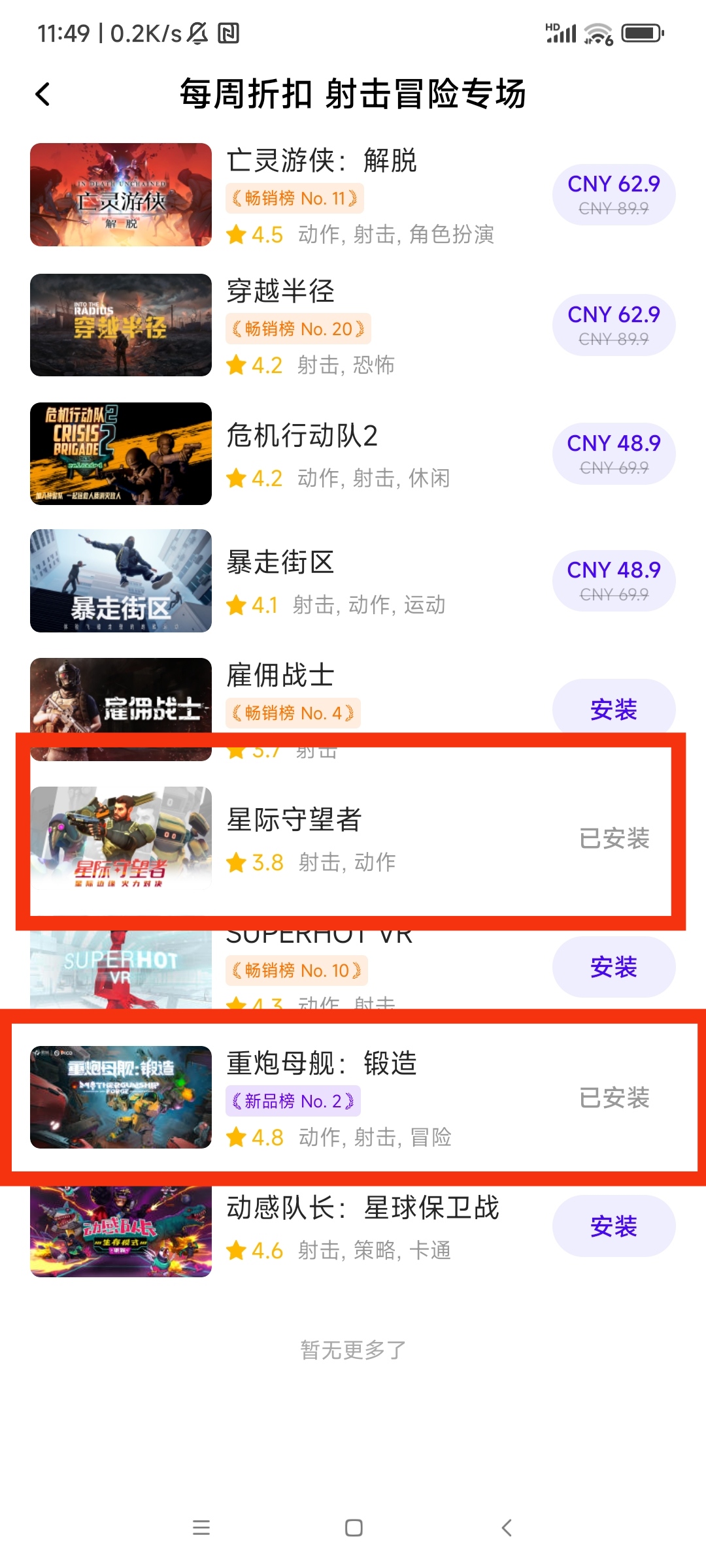Buy 穿越半径 for CNY 62.9

[613, 325]
